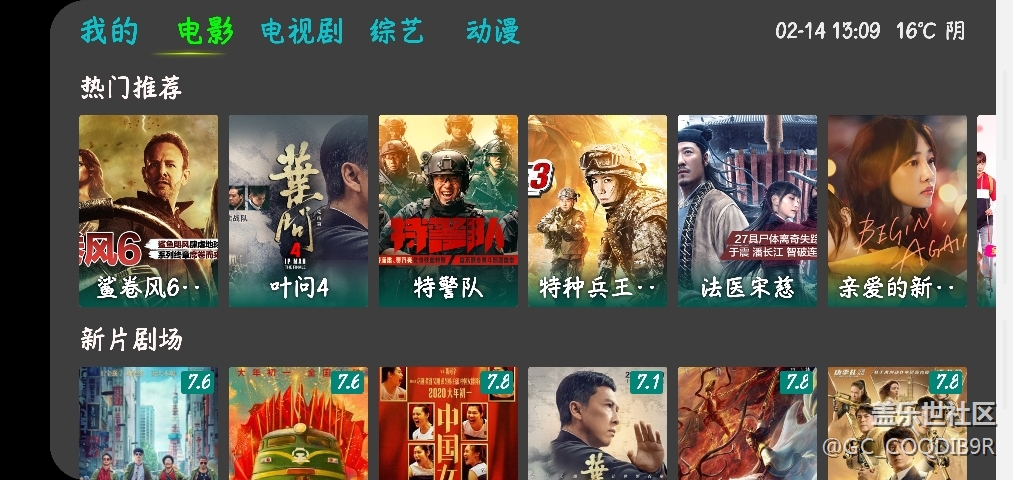Open the 叶问4 movie card
This screenshot has height=480, width=1013.
pos(298,210)
